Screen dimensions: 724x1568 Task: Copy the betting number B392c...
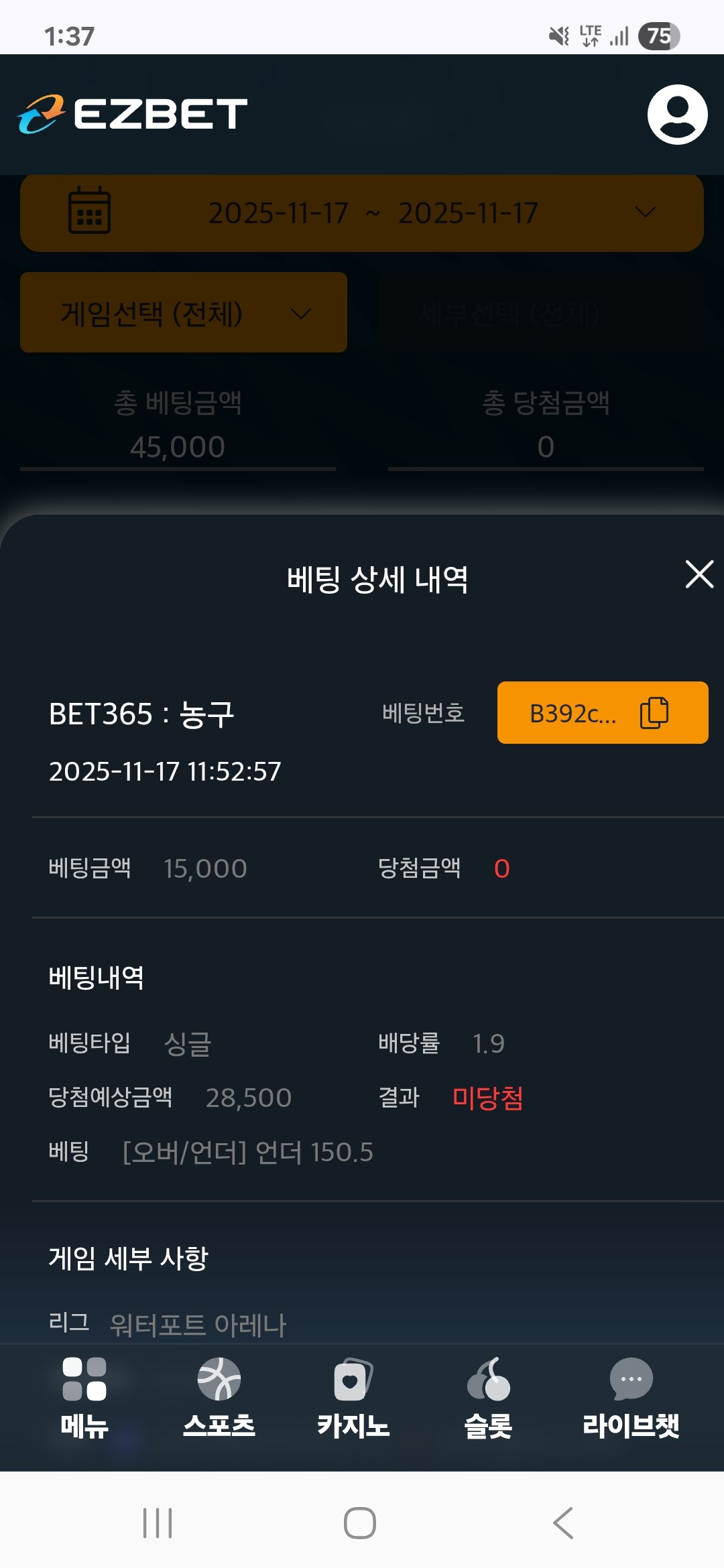pyautogui.click(x=654, y=713)
